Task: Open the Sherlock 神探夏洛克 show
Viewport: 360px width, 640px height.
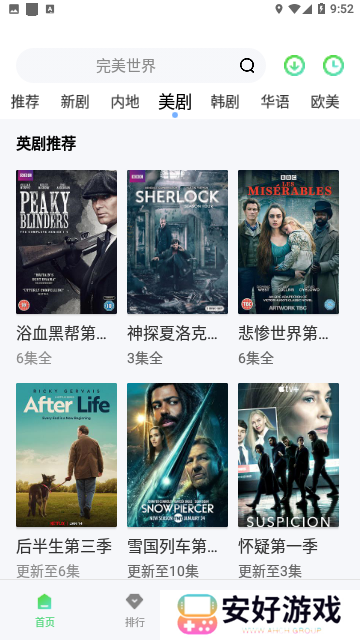Action: pyautogui.click(x=178, y=242)
